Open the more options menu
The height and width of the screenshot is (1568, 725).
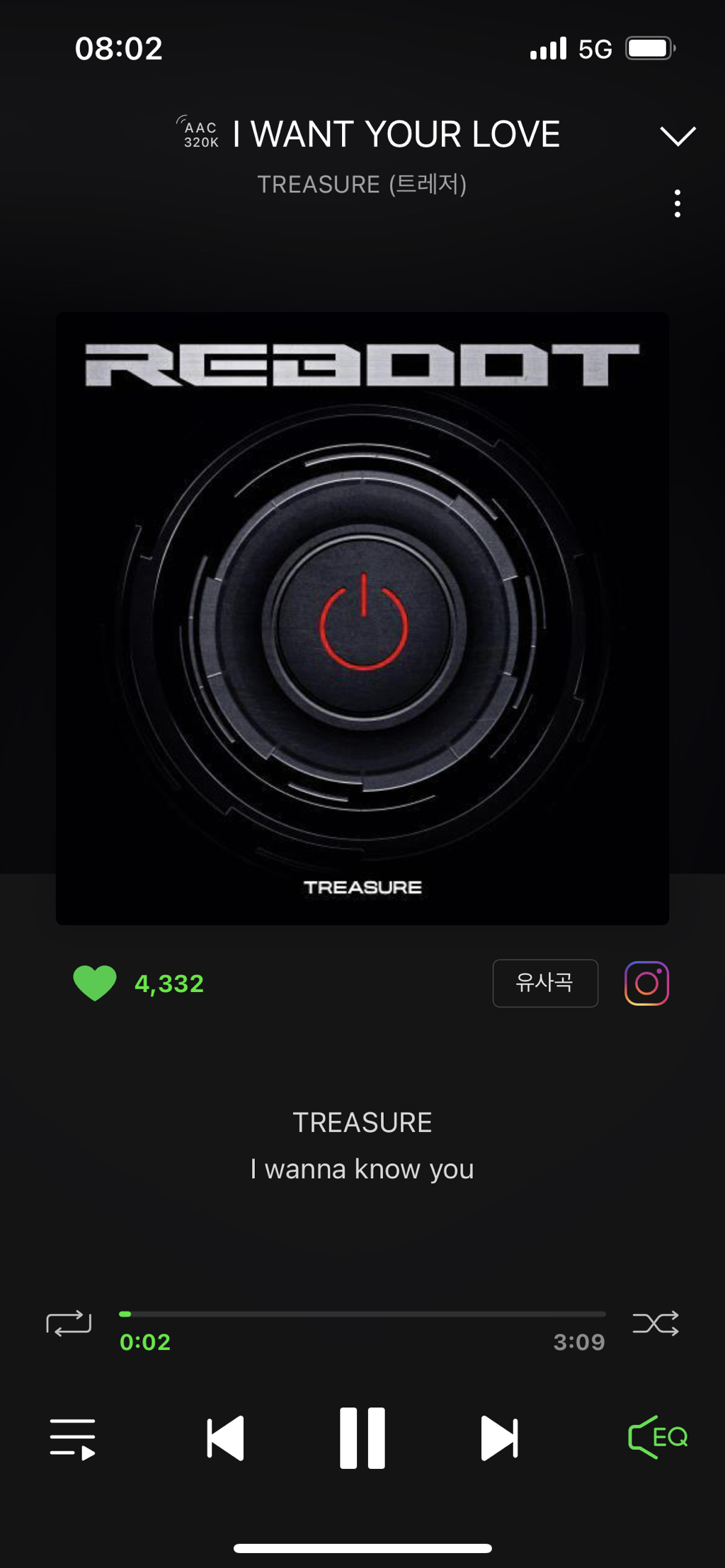click(678, 204)
